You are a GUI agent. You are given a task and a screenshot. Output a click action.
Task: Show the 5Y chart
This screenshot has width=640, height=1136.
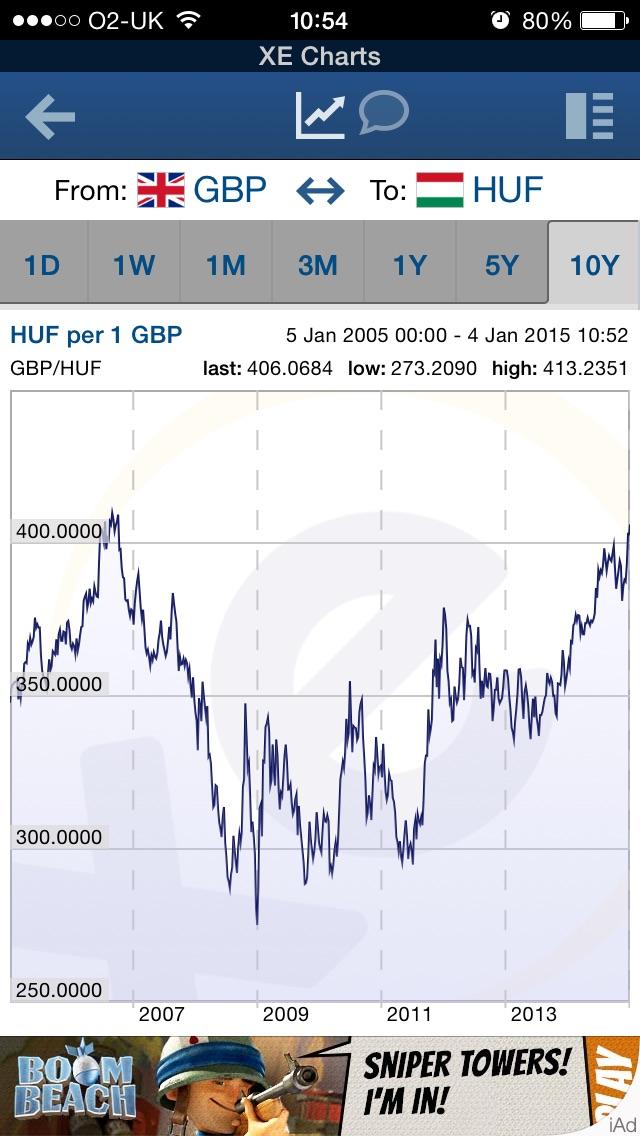(502, 264)
